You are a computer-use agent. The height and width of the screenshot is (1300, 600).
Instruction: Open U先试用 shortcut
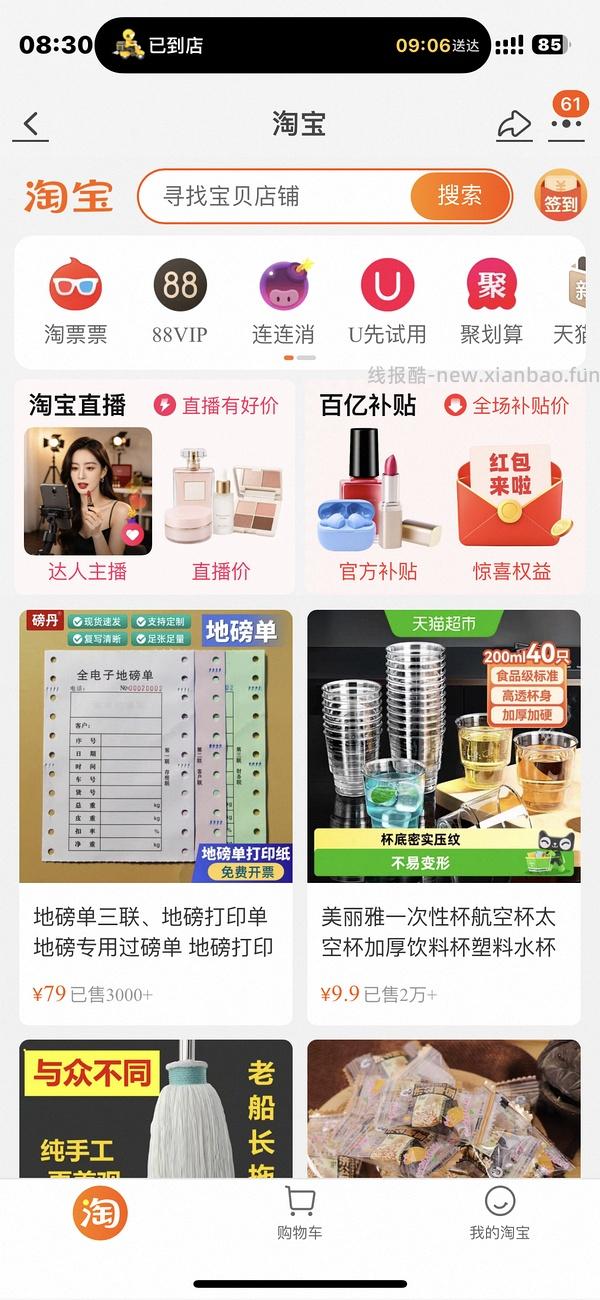[387, 302]
